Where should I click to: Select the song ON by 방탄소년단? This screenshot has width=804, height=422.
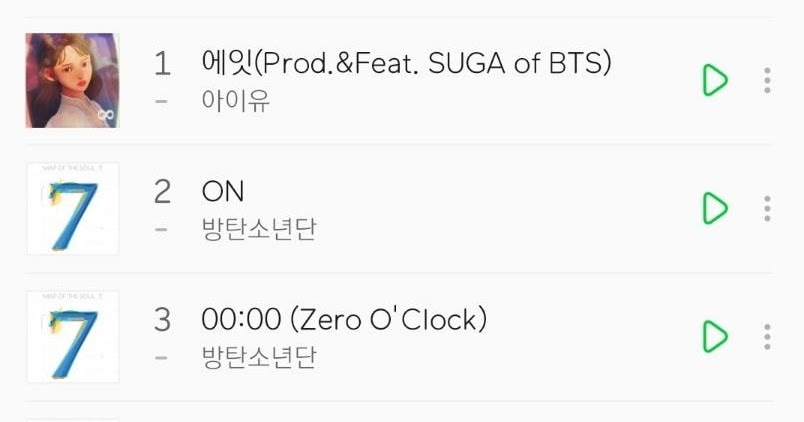tap(223, 192)
